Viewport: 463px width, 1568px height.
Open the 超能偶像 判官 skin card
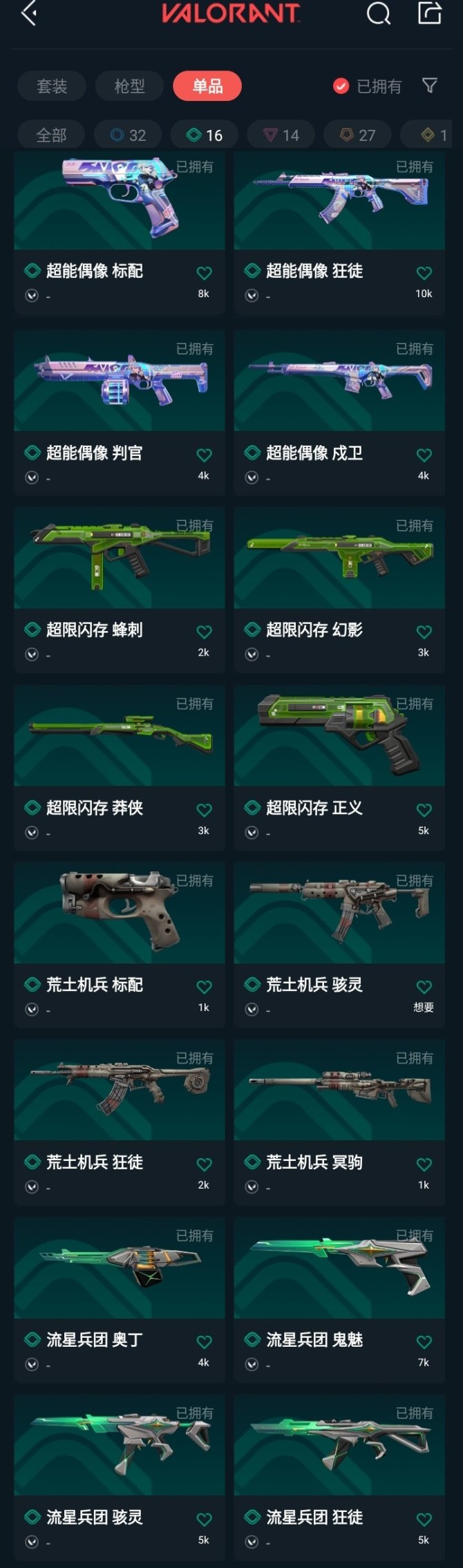tap(119, 387)
